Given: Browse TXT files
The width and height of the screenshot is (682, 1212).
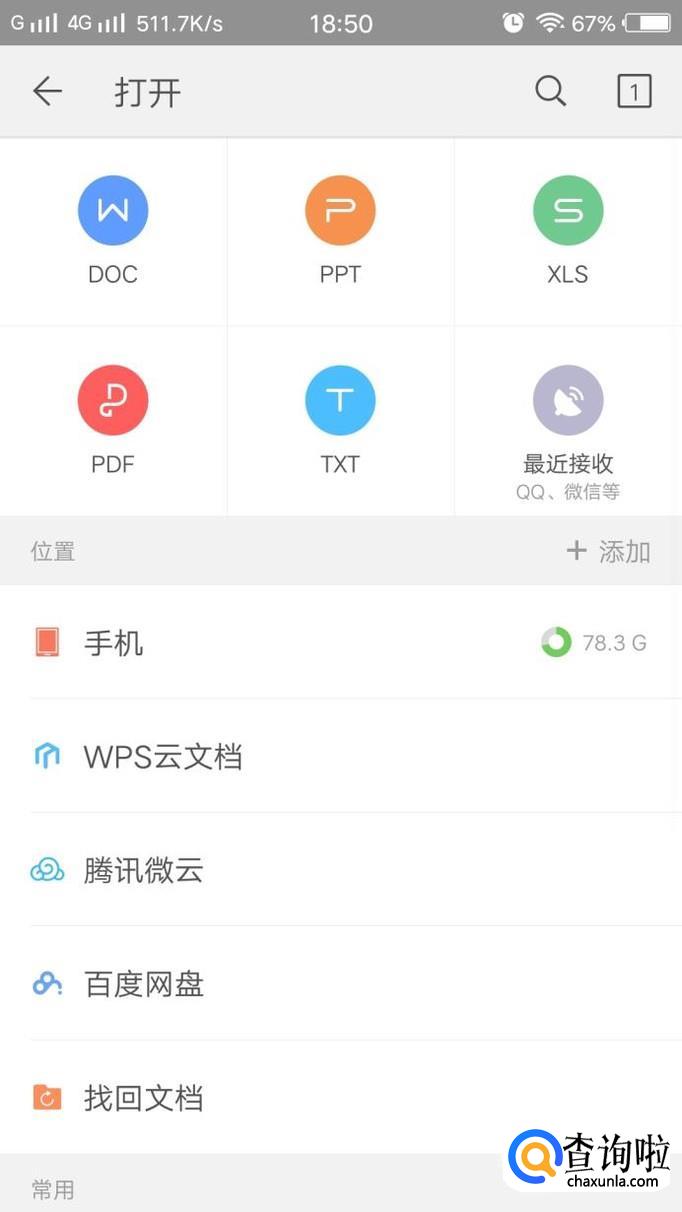Looking at the screenshot, I should [x=340, y=420].
